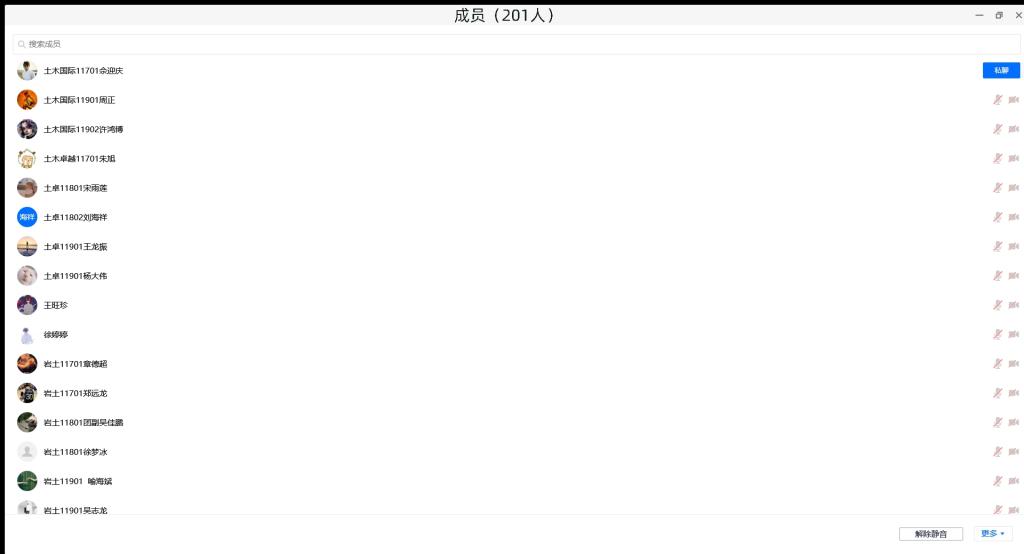Restore the window size
This screenshot has height=554, width=1024.
click(999, 15)
